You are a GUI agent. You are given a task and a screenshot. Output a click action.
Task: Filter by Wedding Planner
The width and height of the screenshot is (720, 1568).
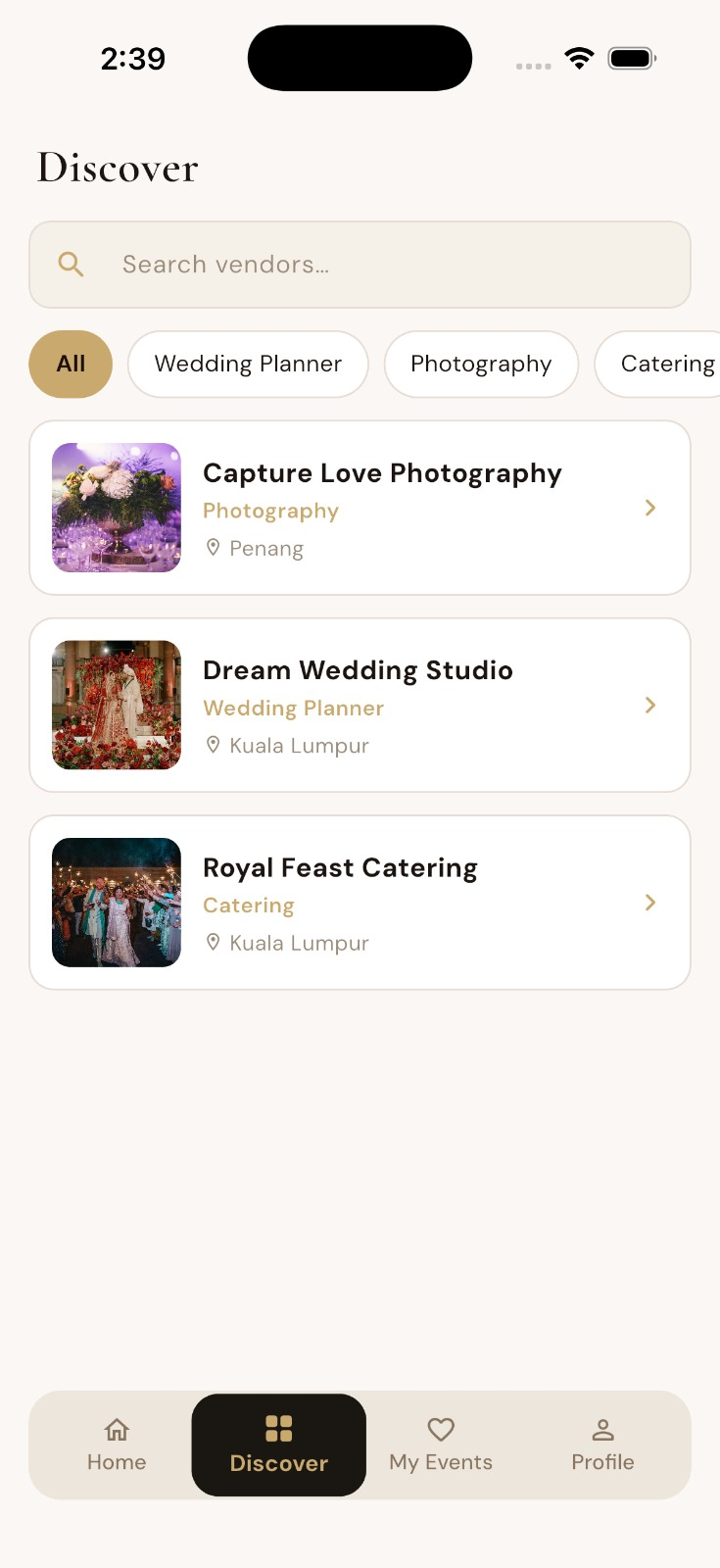pyautogui.click(x=248, y=364)
